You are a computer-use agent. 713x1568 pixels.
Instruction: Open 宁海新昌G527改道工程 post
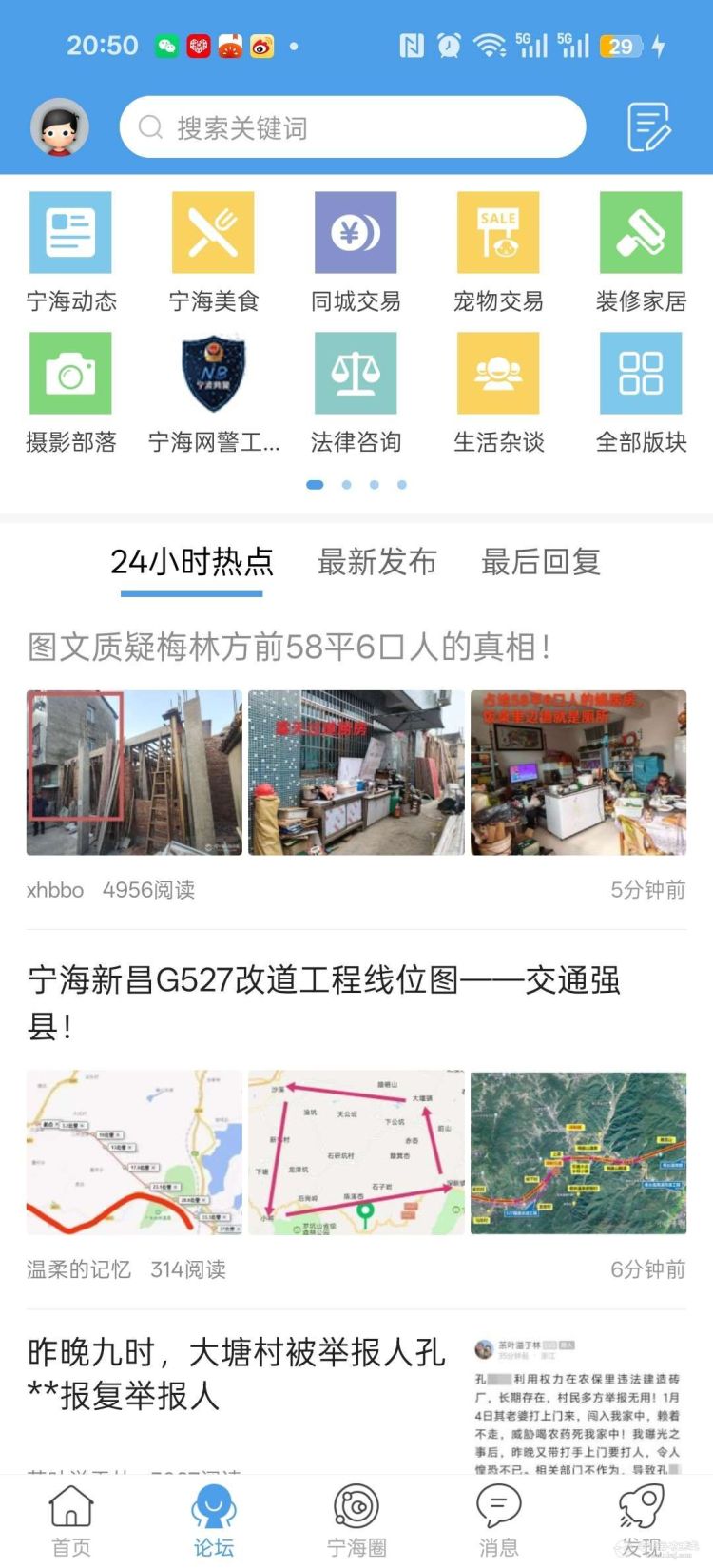click(x=323, y=1001)
